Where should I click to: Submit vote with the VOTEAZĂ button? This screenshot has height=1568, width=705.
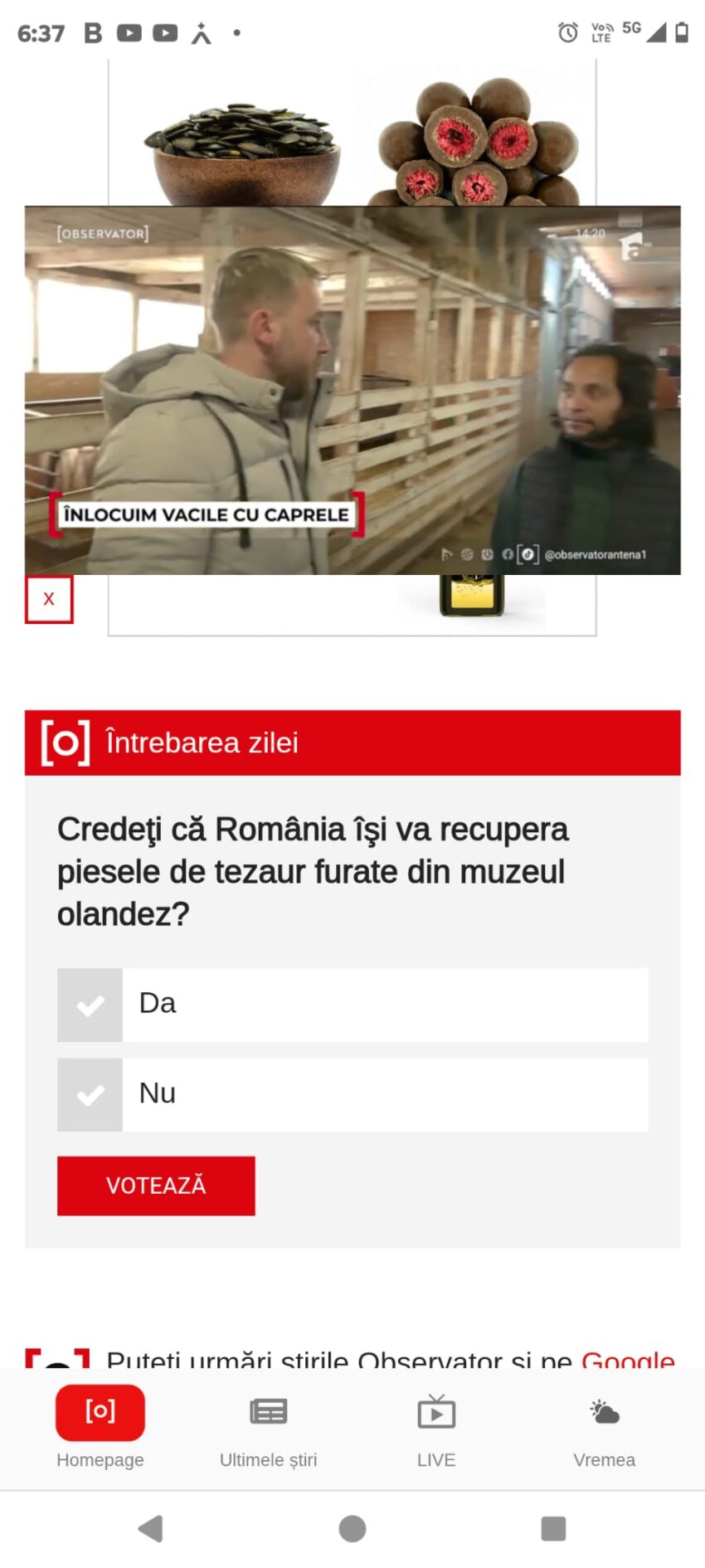pyautogui.click(x=156, y=1186)
